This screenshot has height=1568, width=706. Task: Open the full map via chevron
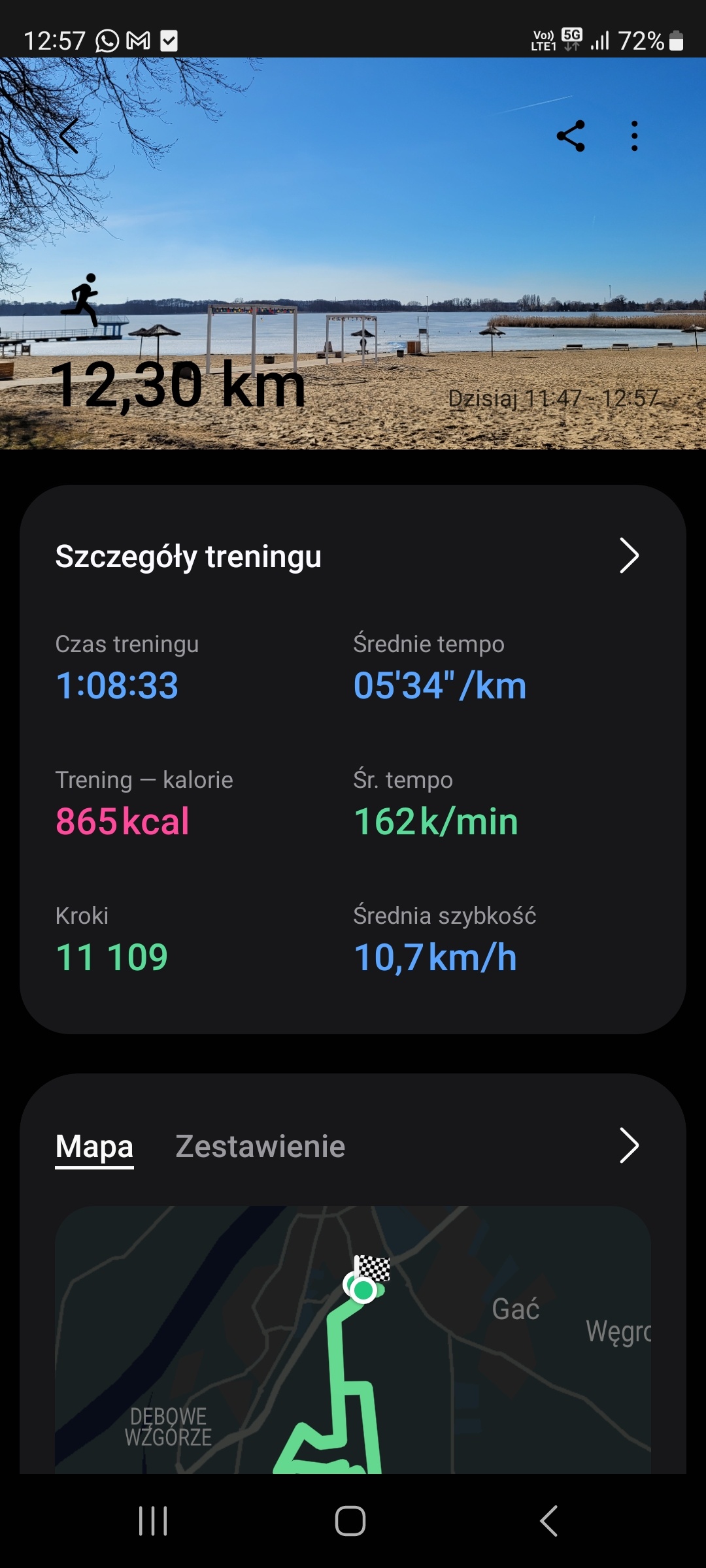point(628,1145)
